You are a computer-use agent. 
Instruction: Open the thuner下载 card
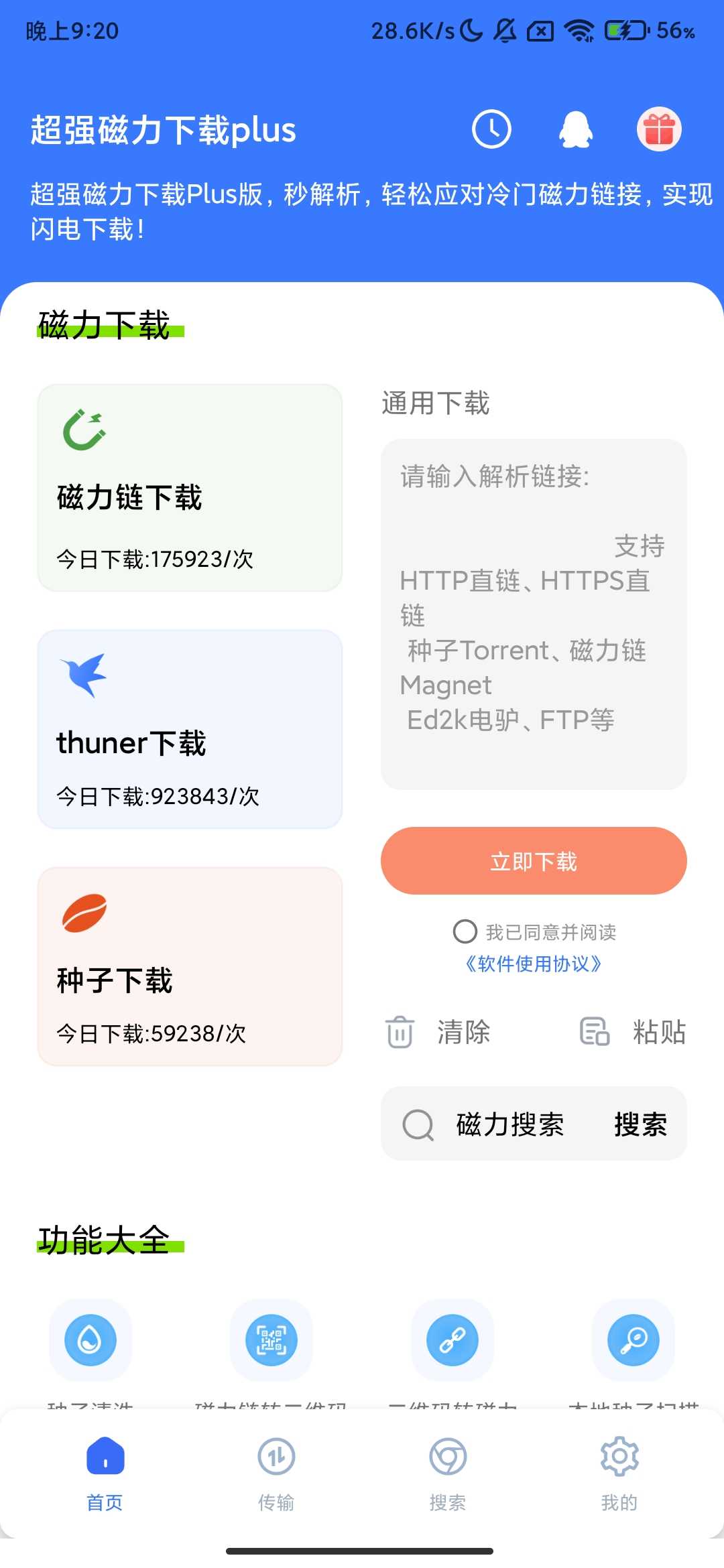pyautogui.click(x=190, y=729)
